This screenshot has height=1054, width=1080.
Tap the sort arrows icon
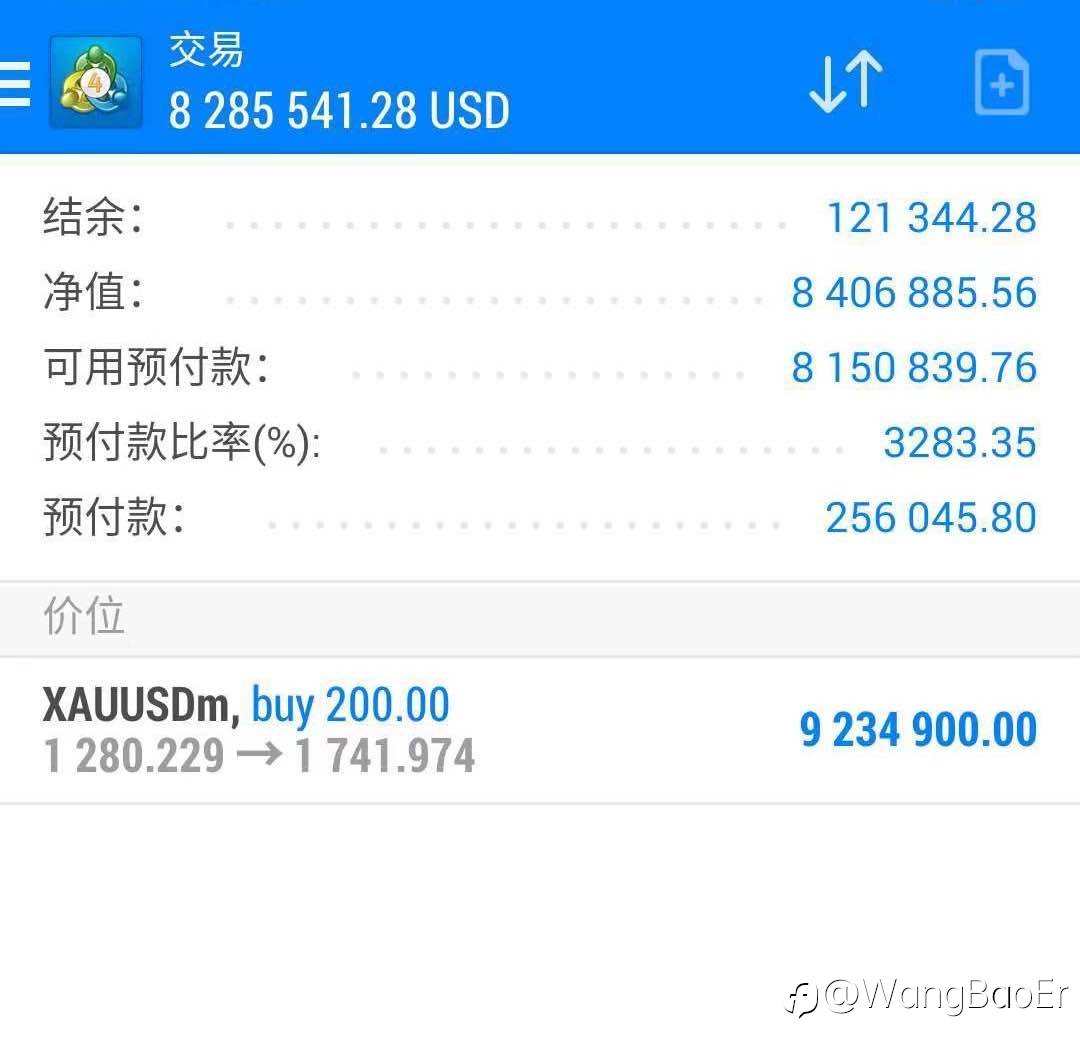click(x=845, y=82)
